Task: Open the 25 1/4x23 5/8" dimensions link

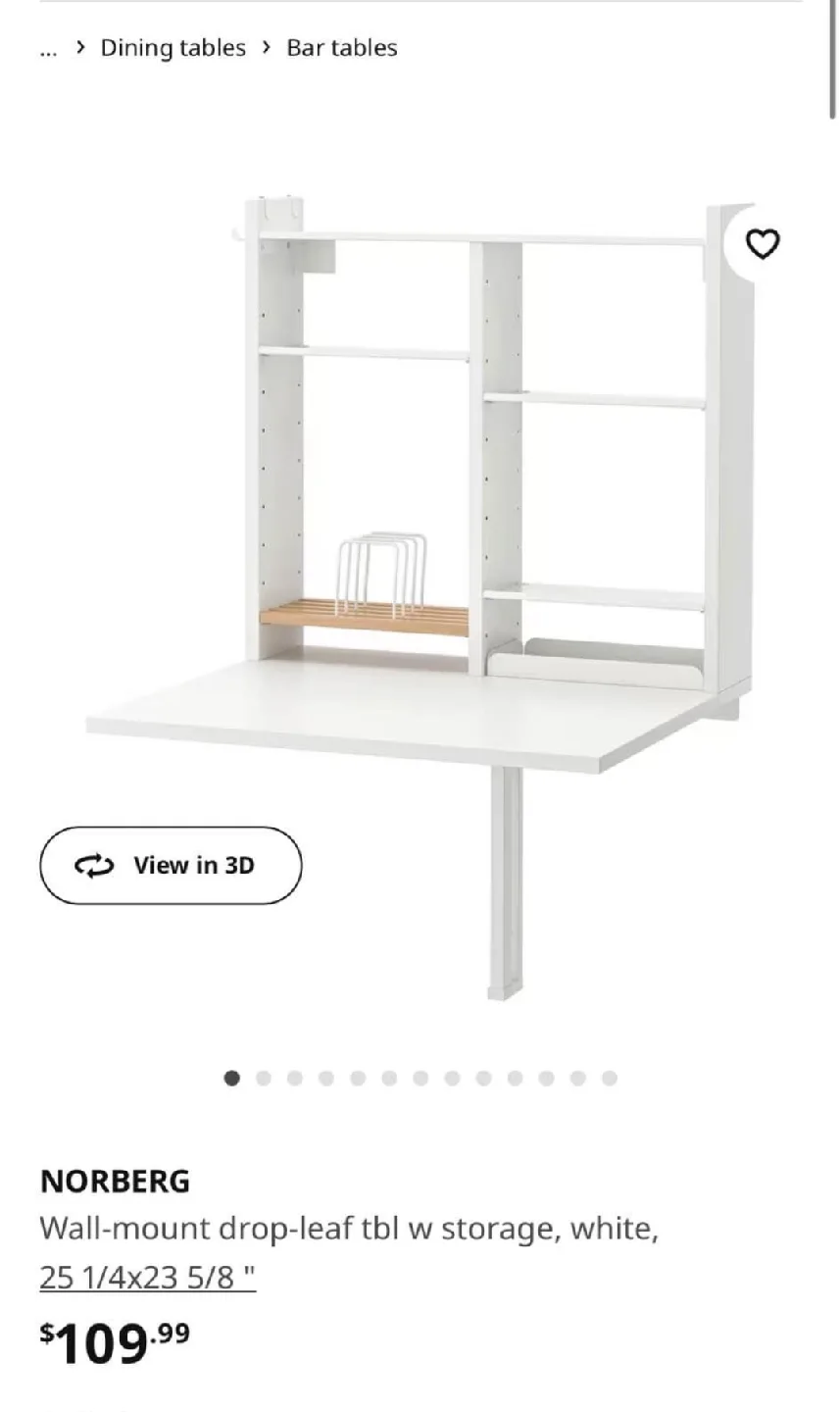Action: 147,1277
